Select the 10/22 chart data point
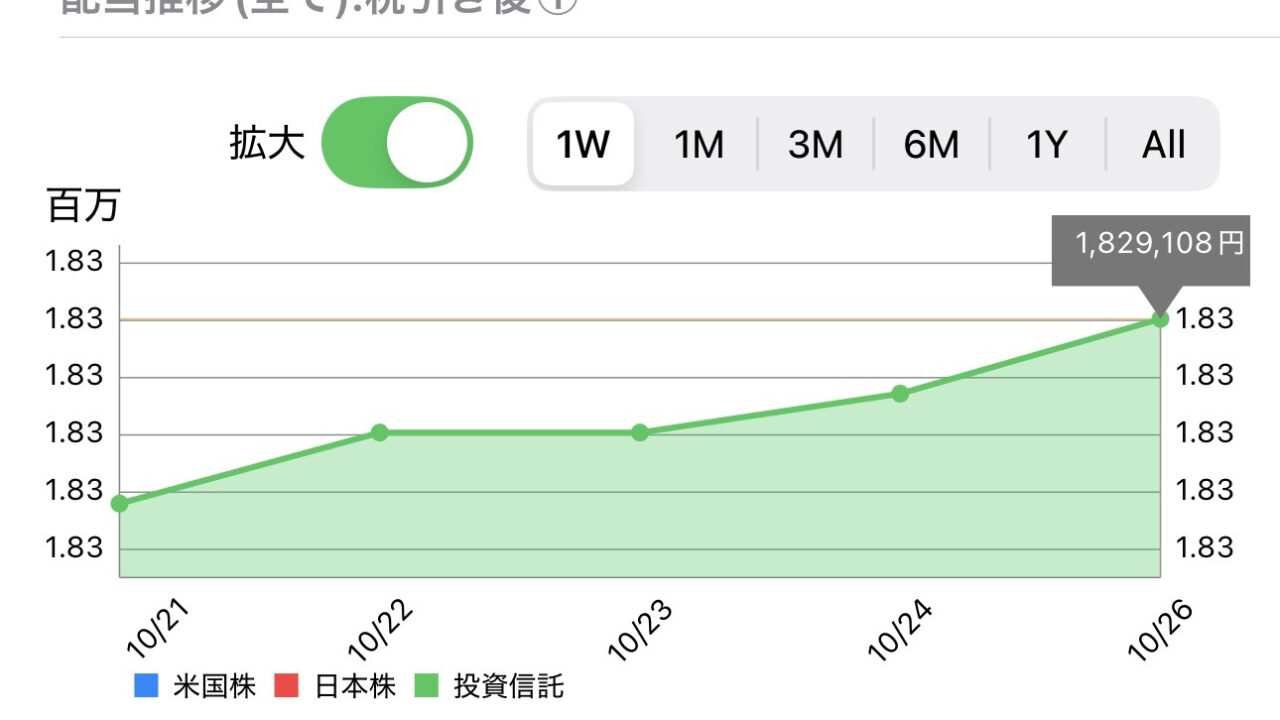The height and width of the screenshot is (720, 1280). (380, 432)
